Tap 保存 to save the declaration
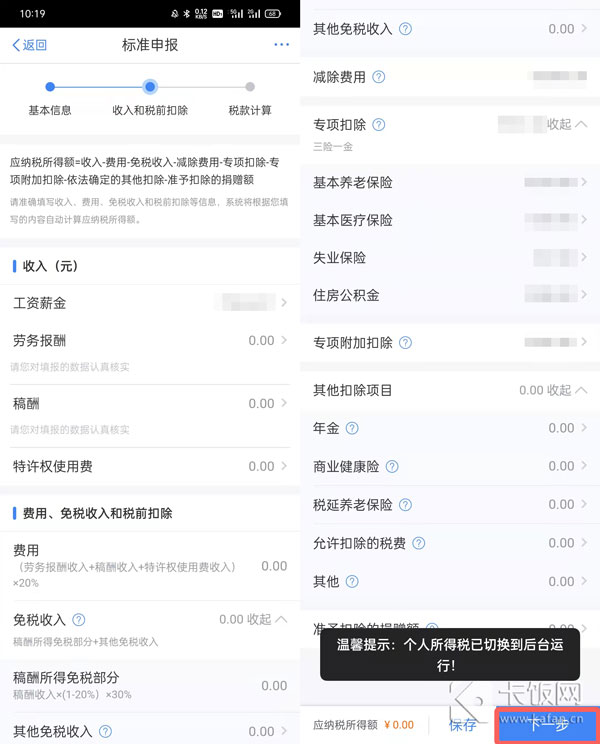 coord(462,724)
